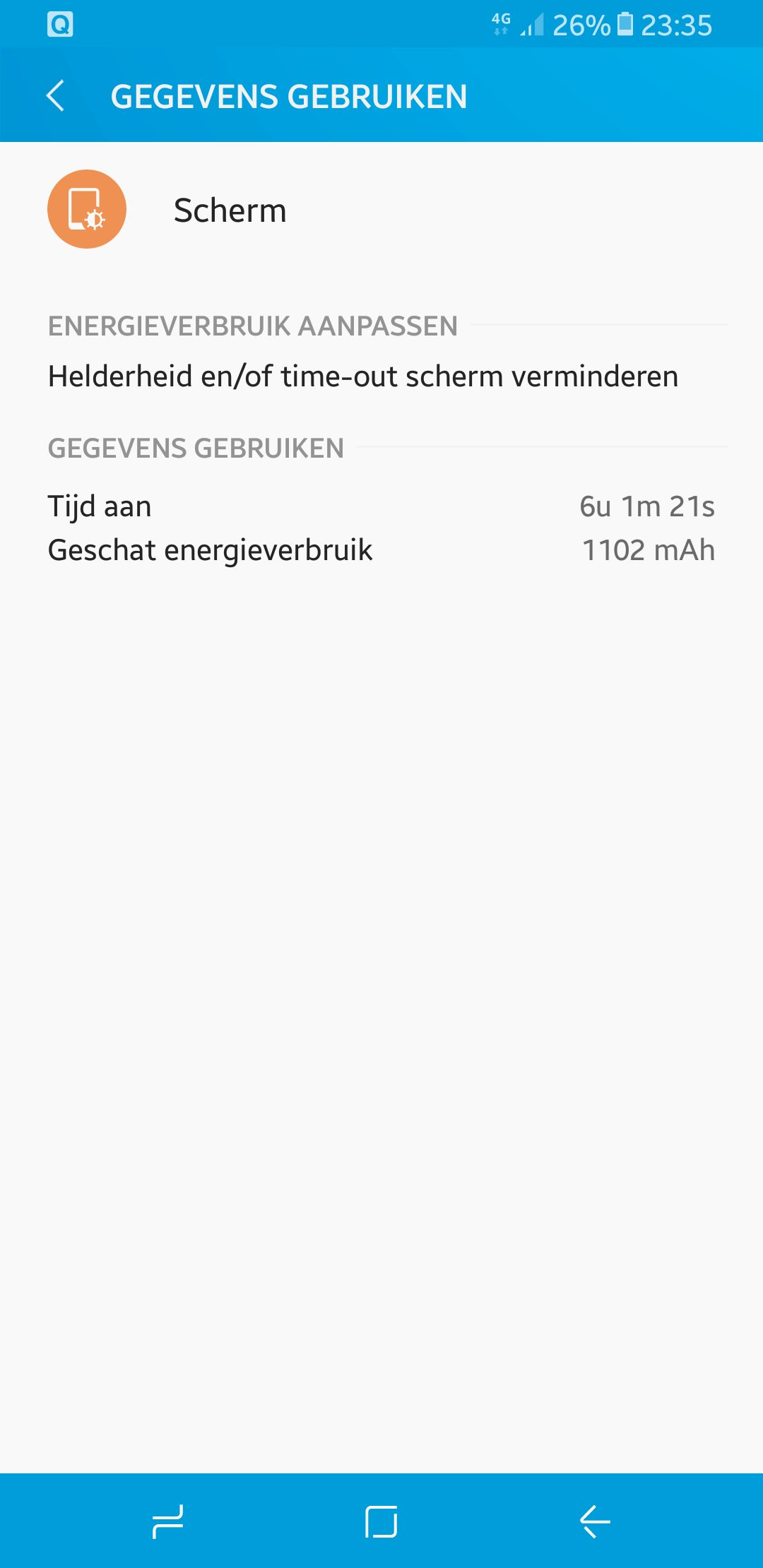Tap the clock showing 23:35
The image size is (763, 1568).
677,25
